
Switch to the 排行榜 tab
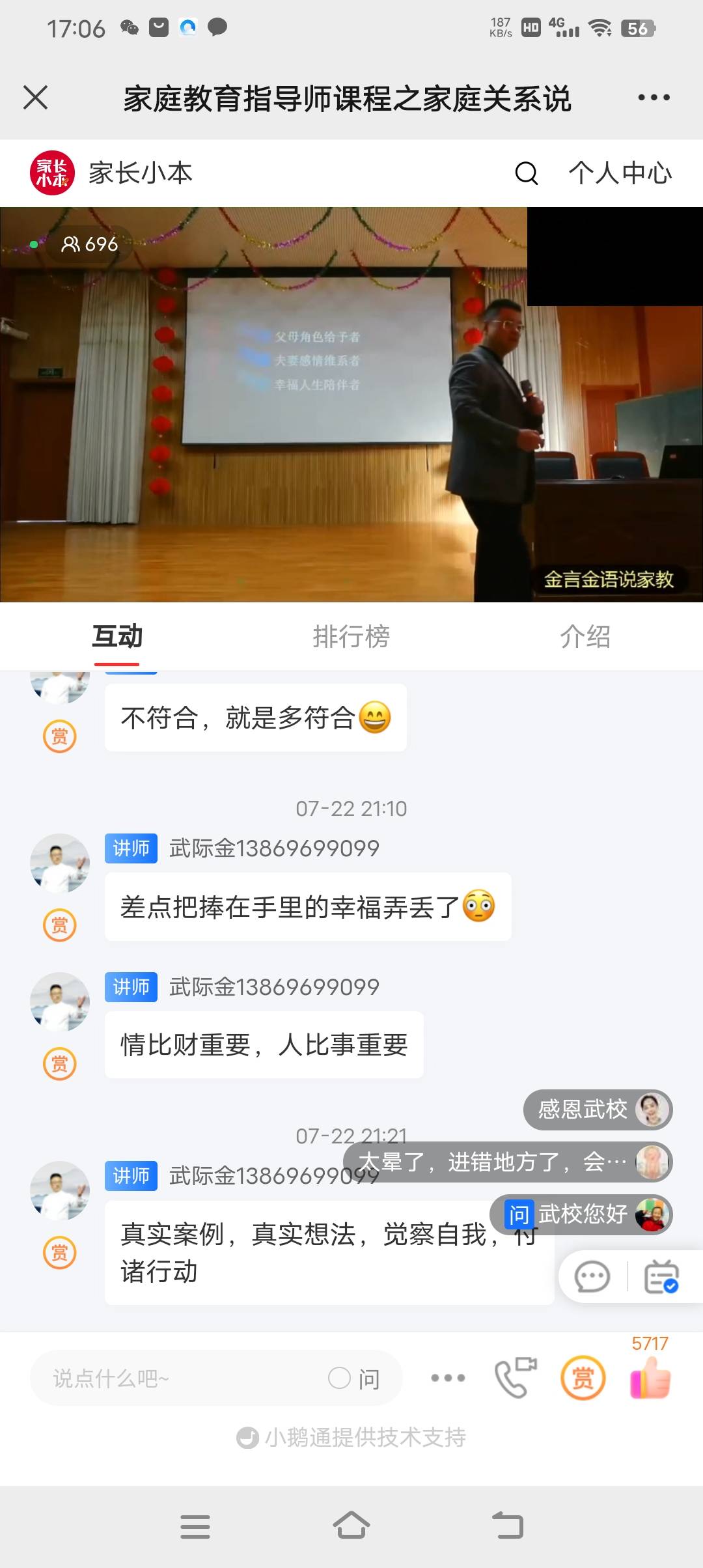pyautogui.click(x=350, y=638)
